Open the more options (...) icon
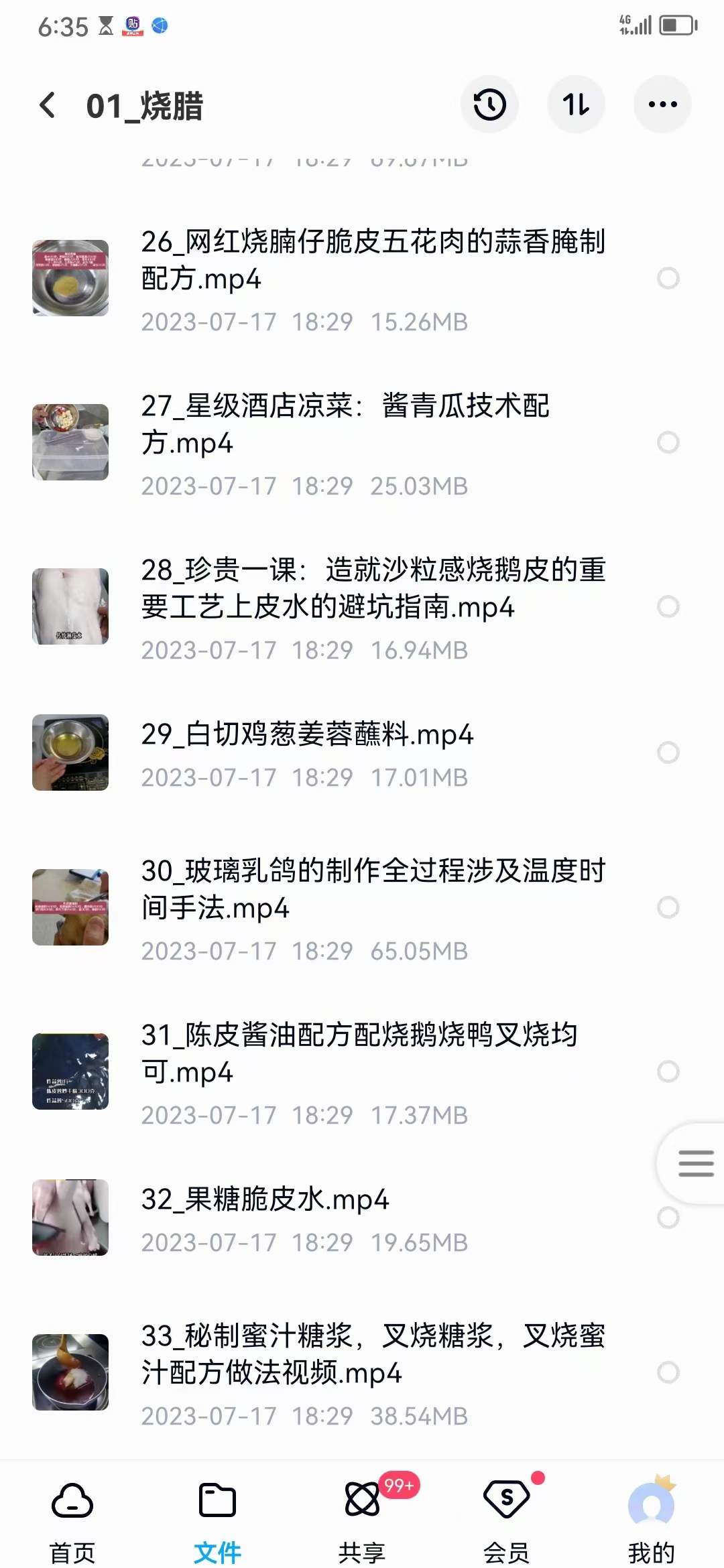724x1568 pixels. point(662,105)
